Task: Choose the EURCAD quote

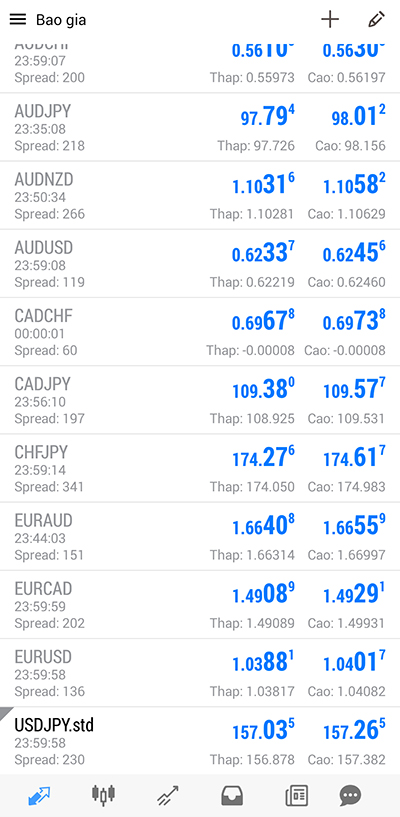Action: tap(200, 605)
